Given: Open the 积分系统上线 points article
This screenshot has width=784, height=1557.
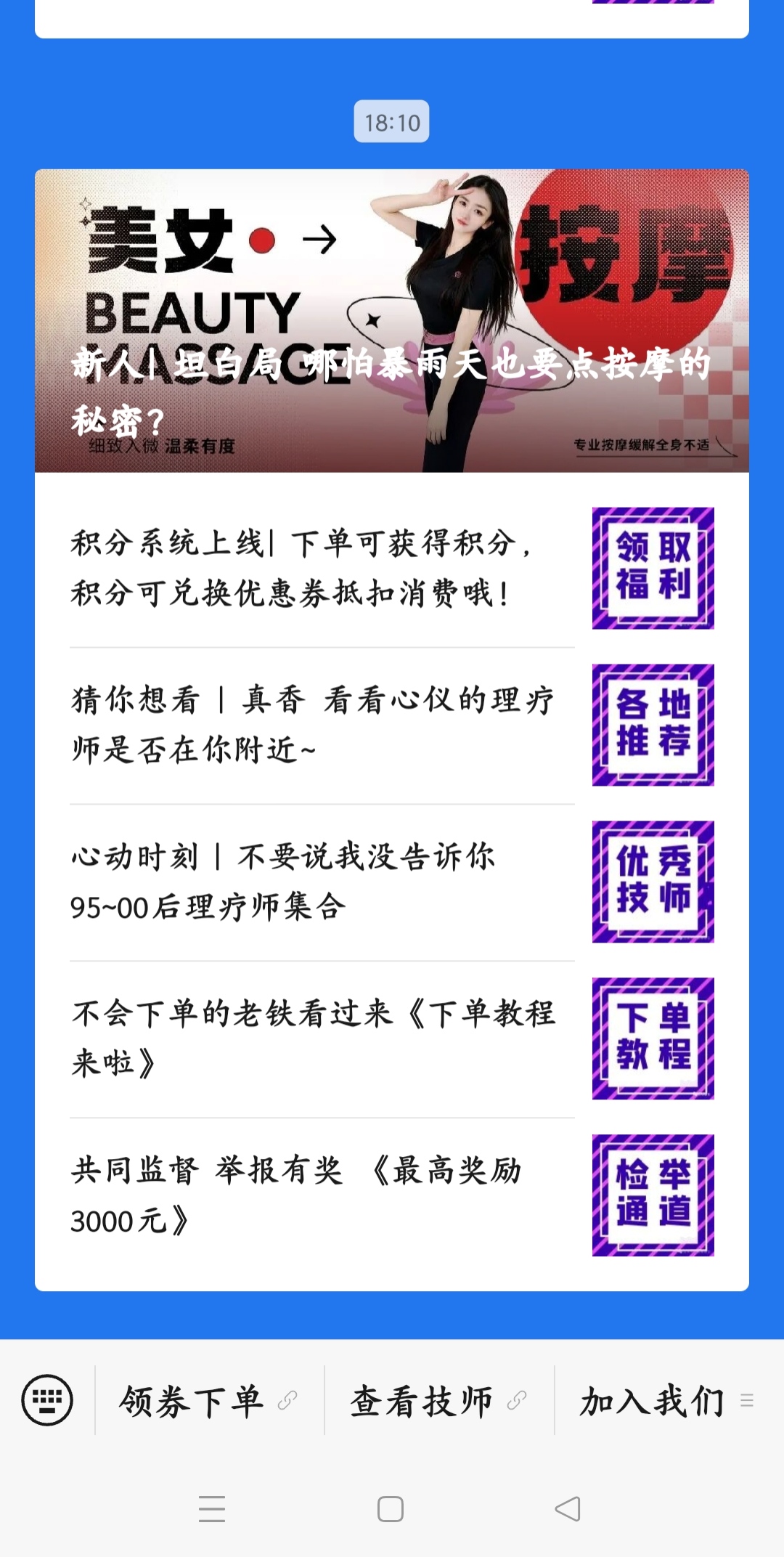Looking at the screenshot, I should pyautogui.click(x=319, y=568).
